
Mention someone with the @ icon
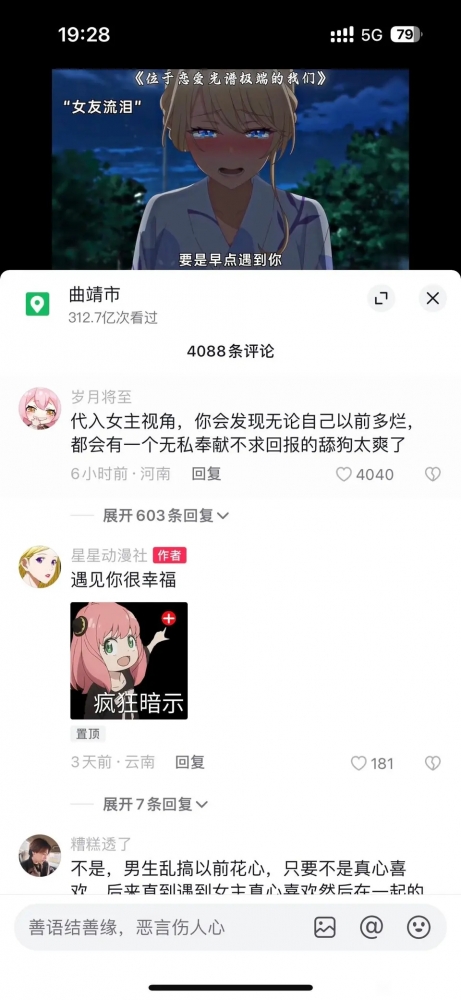[372, 927]
